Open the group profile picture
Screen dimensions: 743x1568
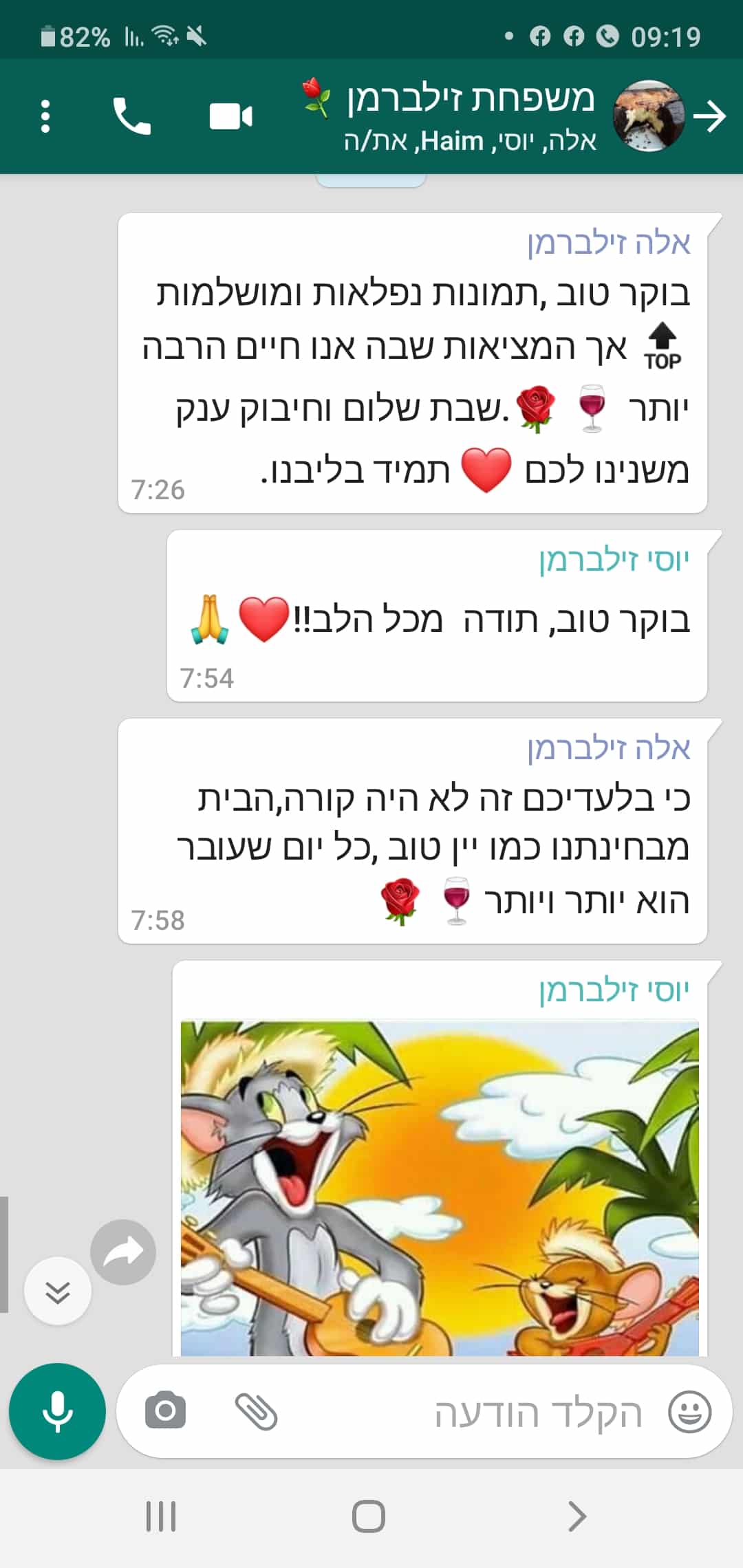[x=648, y=116]
